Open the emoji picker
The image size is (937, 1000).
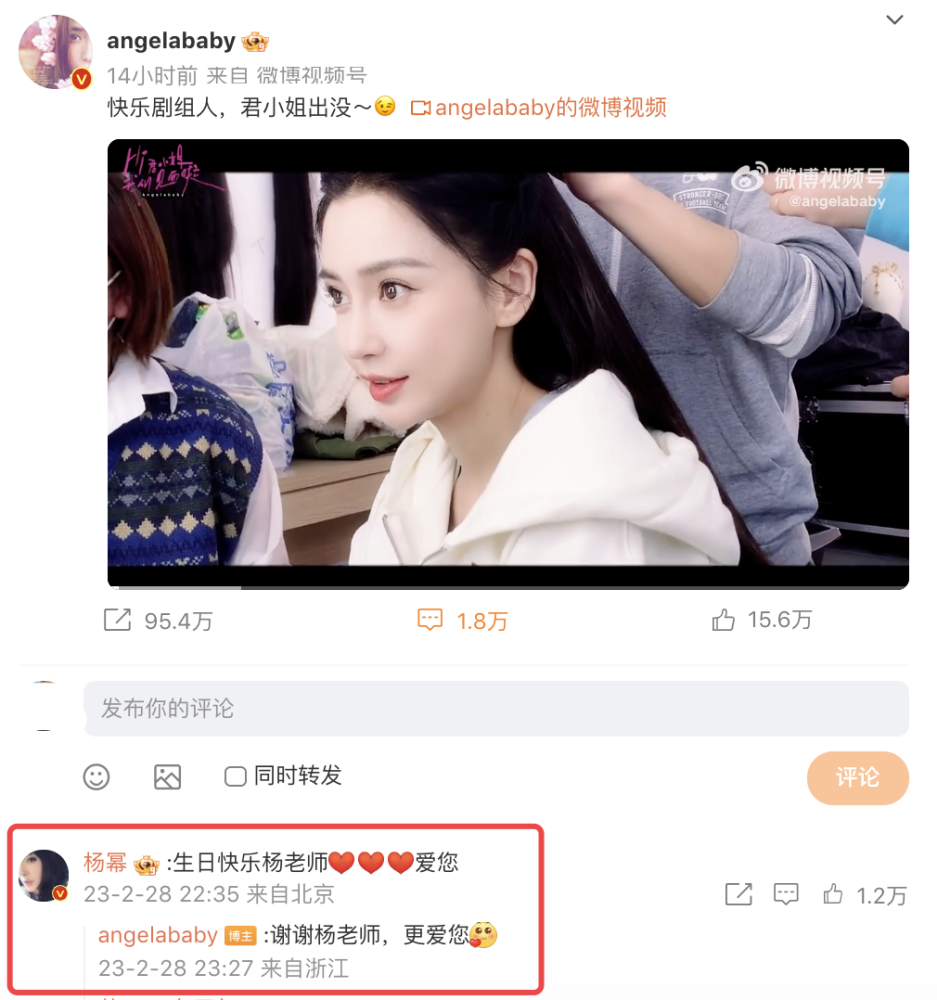tap(96, 776)
